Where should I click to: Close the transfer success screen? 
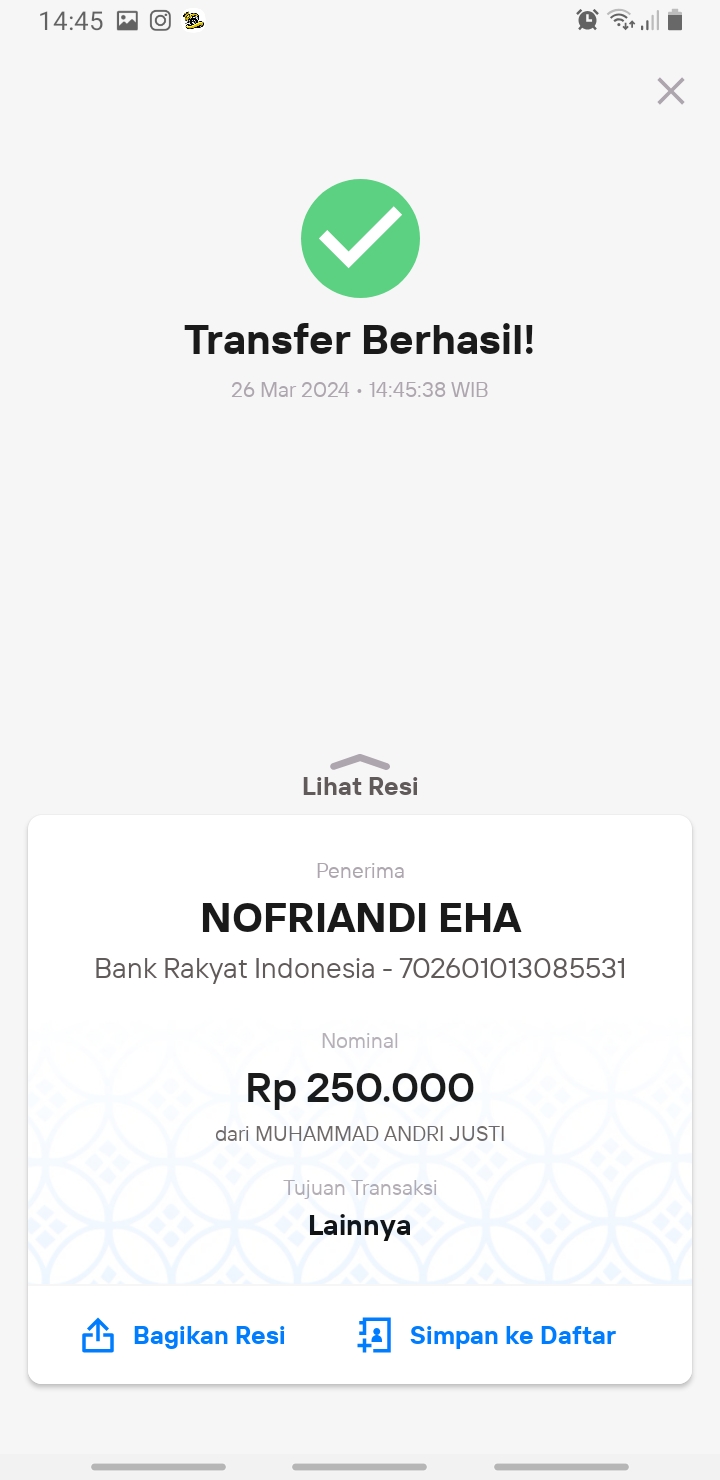(670, 91)
